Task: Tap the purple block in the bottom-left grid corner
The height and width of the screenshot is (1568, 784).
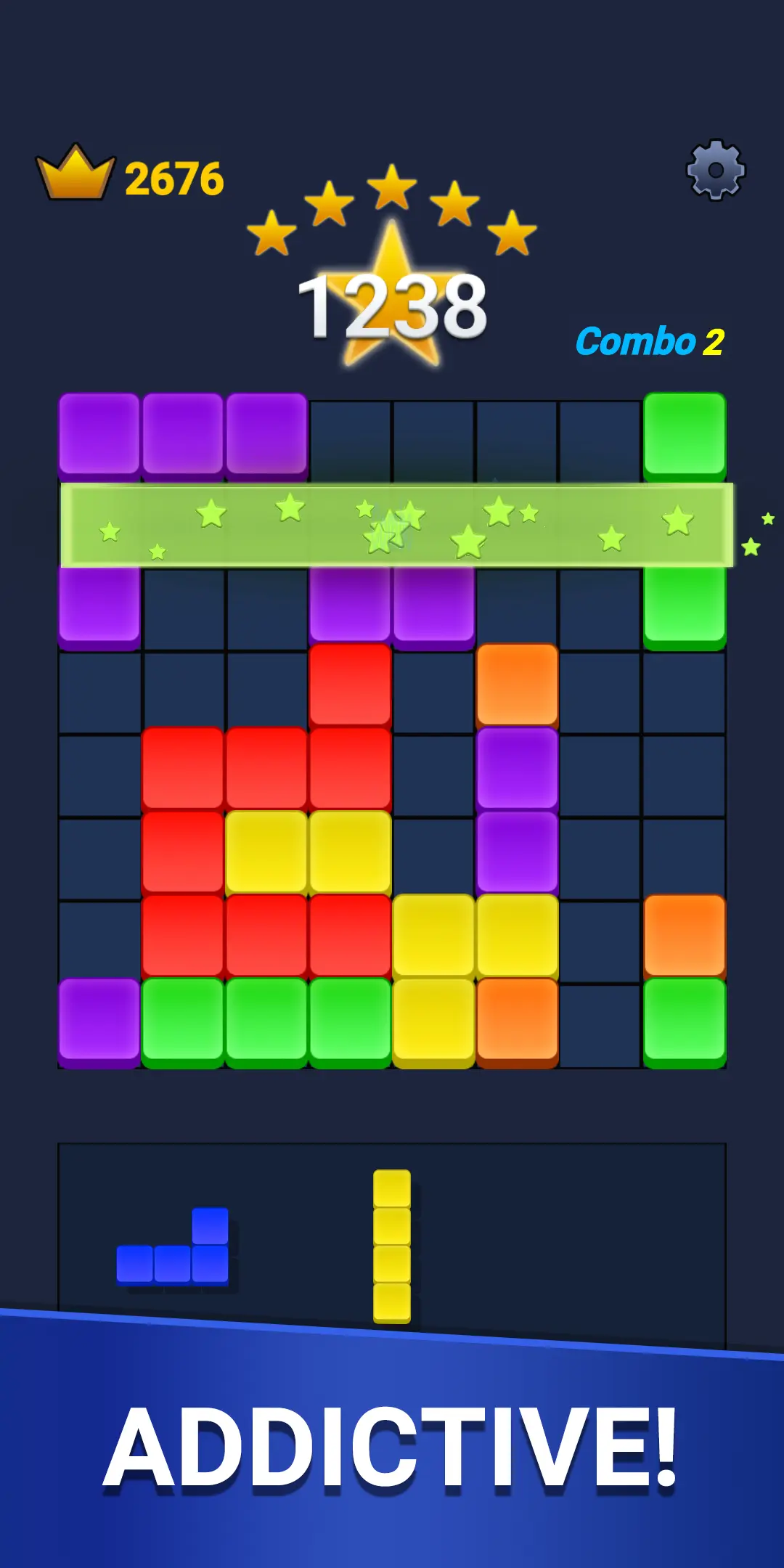Action: click(x=99, y=1024)
